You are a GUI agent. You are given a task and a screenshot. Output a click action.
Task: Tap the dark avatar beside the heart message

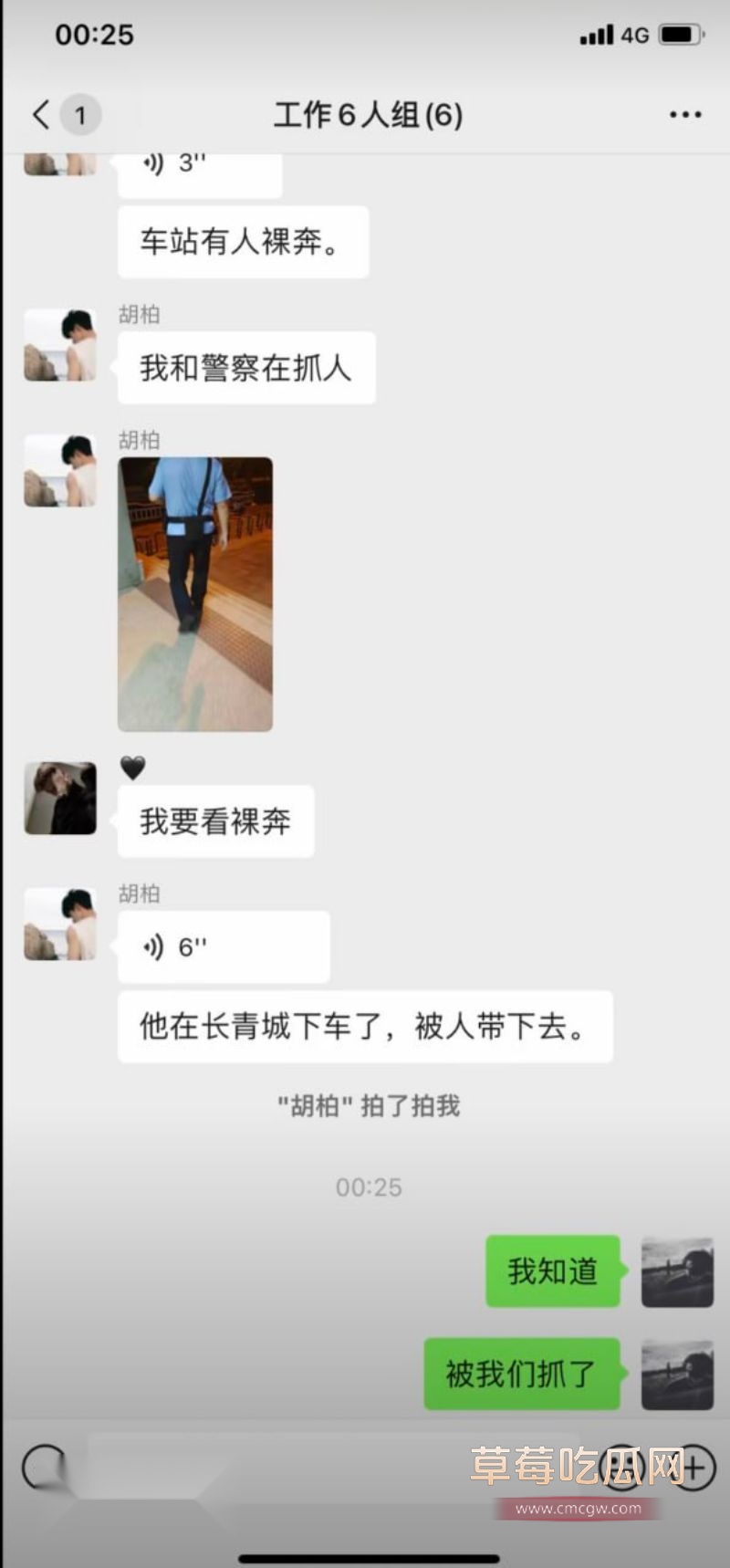[59, 799]
